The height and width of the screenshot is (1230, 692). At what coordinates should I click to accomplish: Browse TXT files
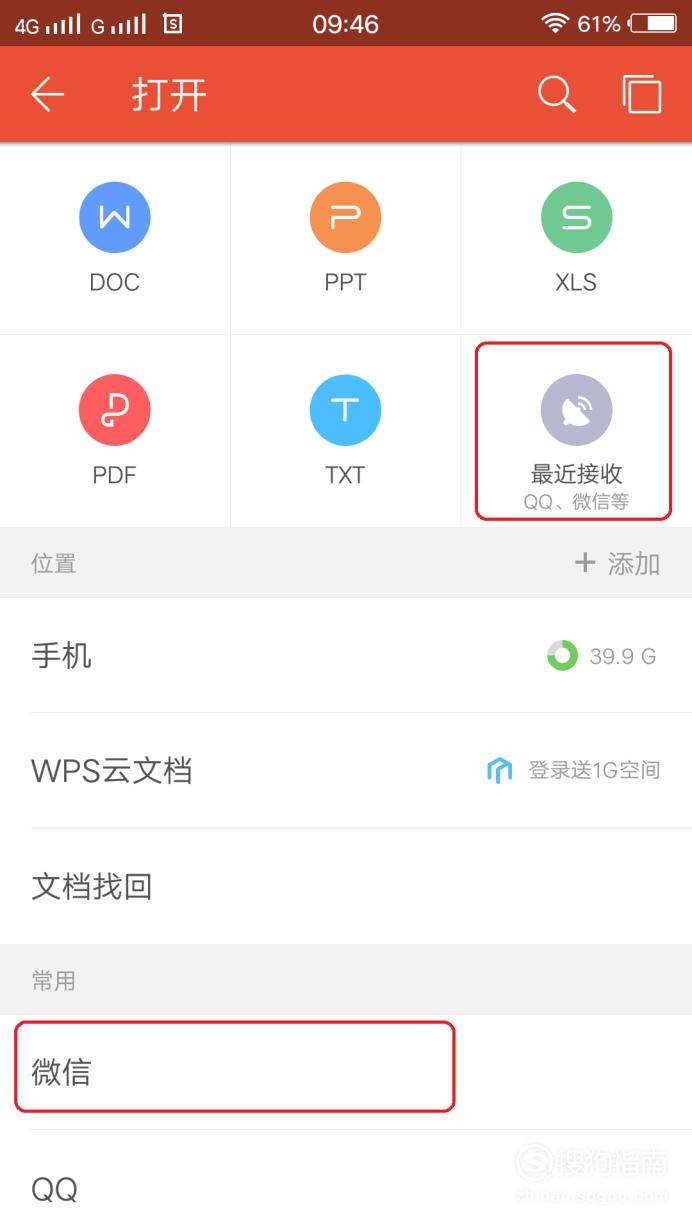[345, 431]
